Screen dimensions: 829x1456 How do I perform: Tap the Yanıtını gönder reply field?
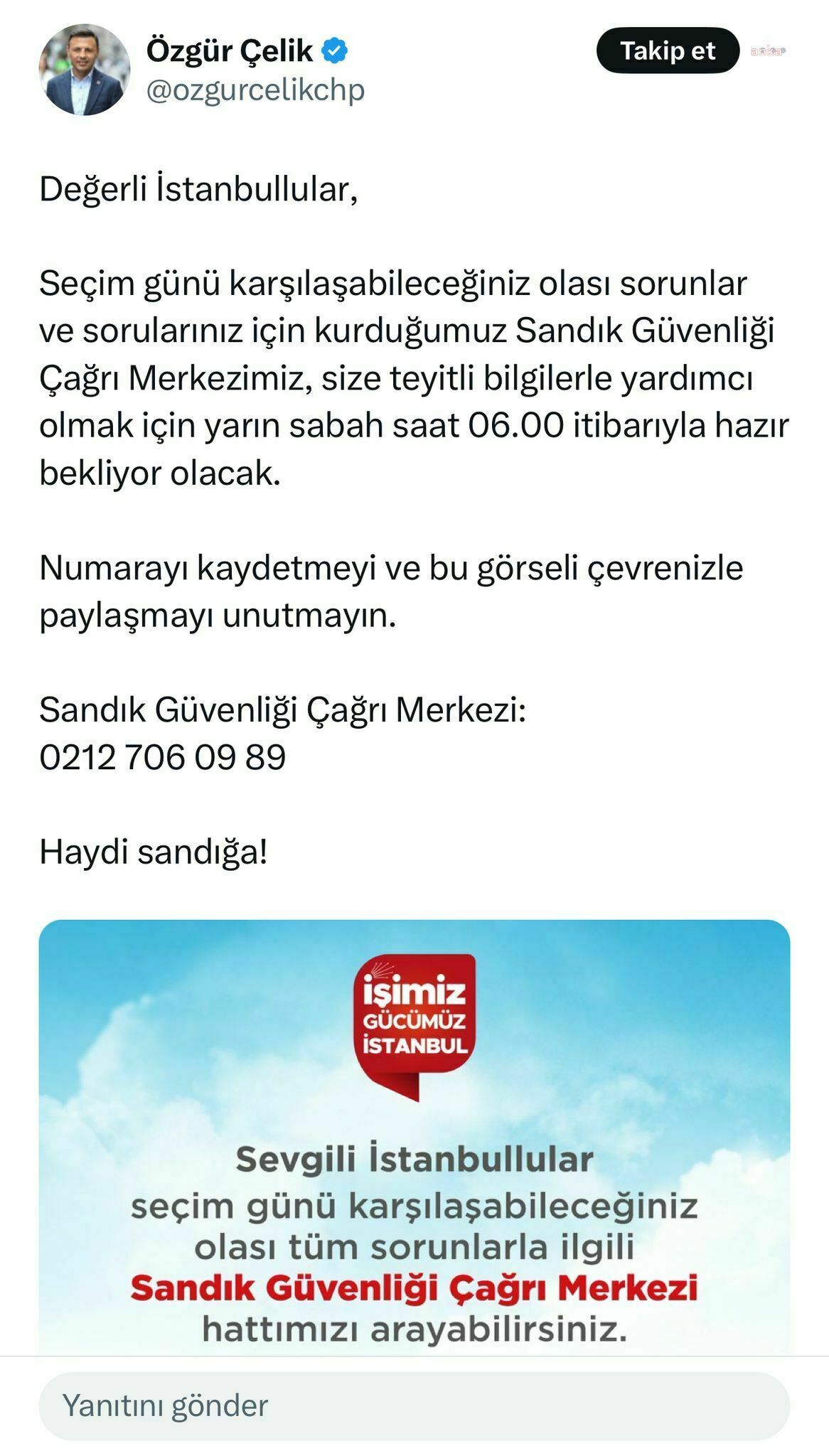pos(414,1406)
